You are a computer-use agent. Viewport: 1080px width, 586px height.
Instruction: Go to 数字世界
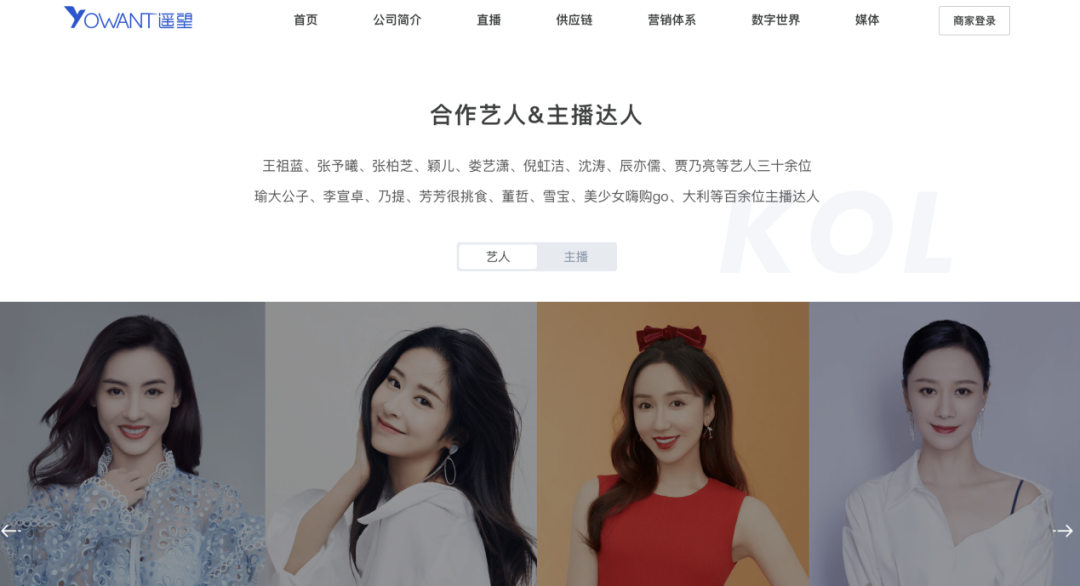point(775,20)
